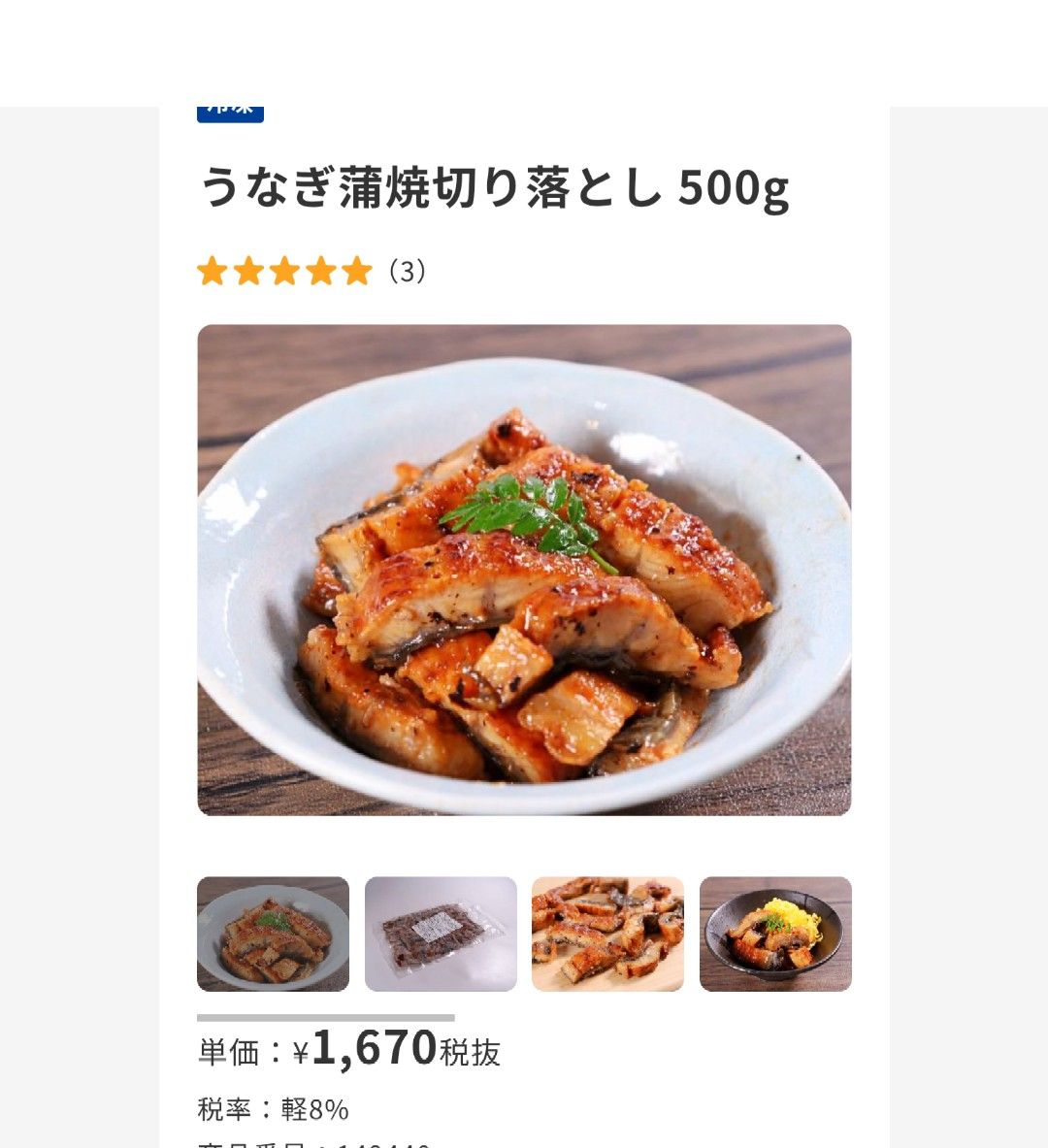Screen dimensions: 1048x1148
Task: Select the cutting board eel pieces thumbnail
Action: [x=607, y=934]
